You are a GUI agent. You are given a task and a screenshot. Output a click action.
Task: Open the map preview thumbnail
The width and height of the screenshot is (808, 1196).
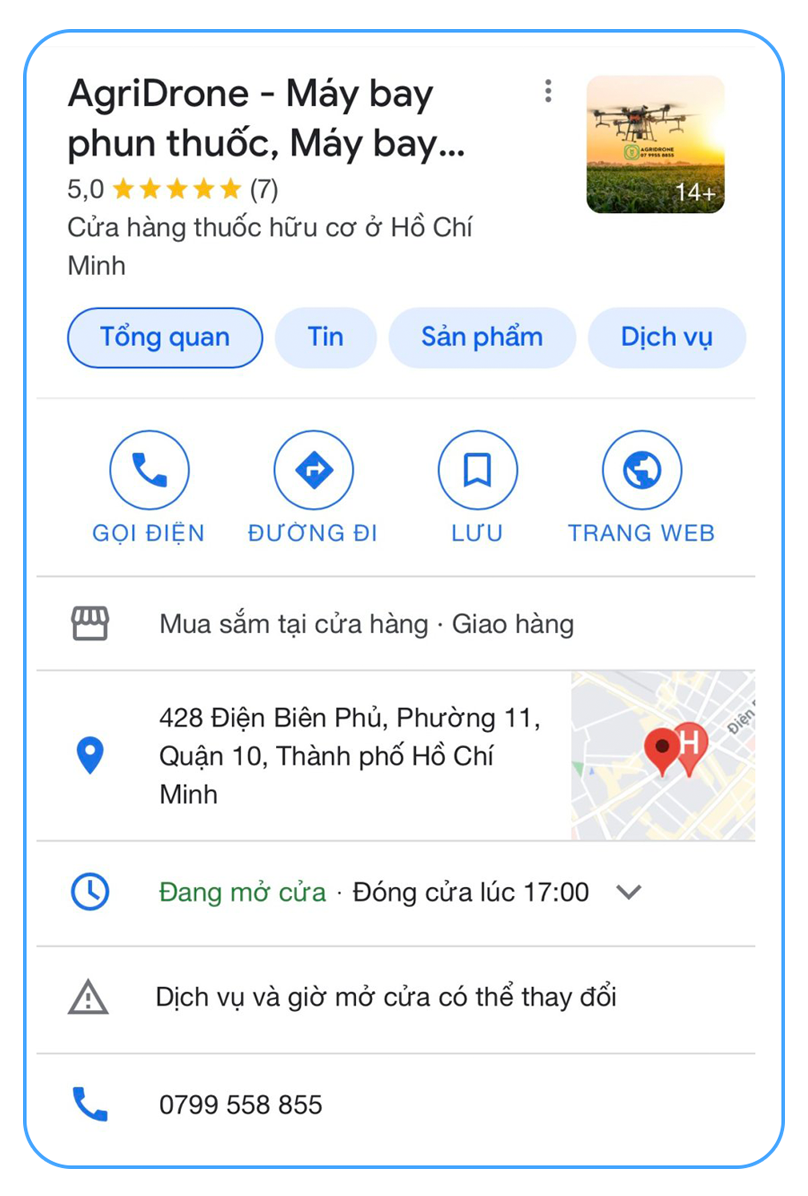(662, 756)
